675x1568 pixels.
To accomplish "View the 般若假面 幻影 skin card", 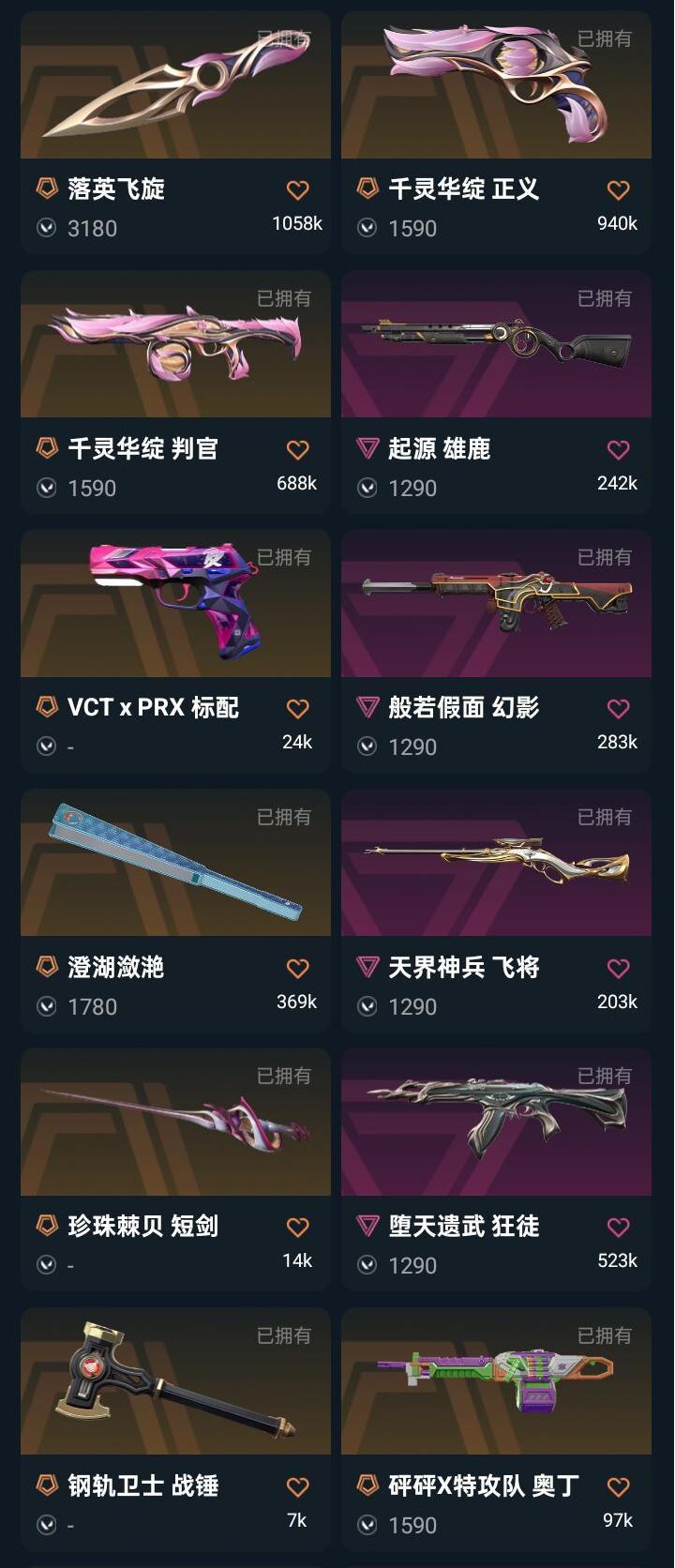I will click(x=496, y=651).
